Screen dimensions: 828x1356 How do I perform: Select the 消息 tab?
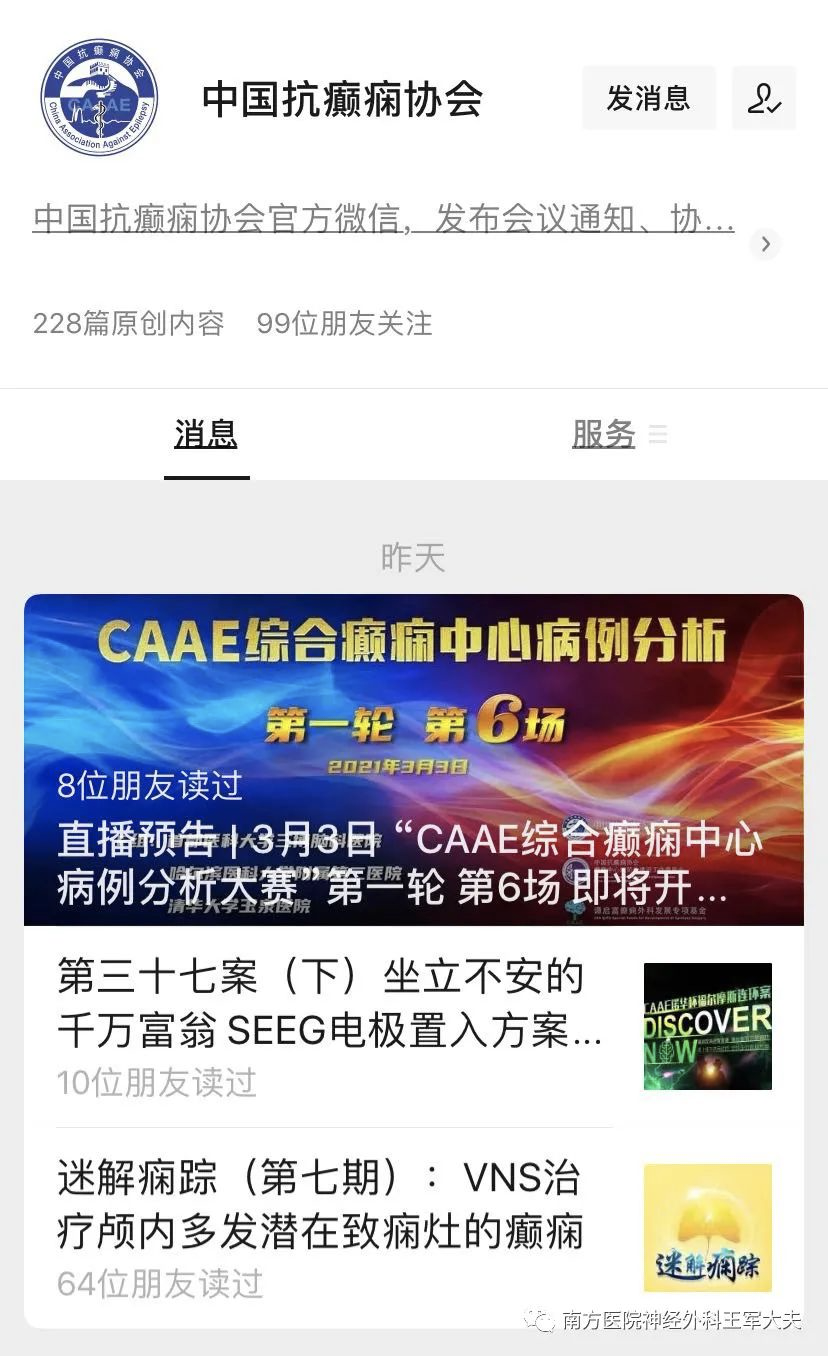tap(206, 434)
